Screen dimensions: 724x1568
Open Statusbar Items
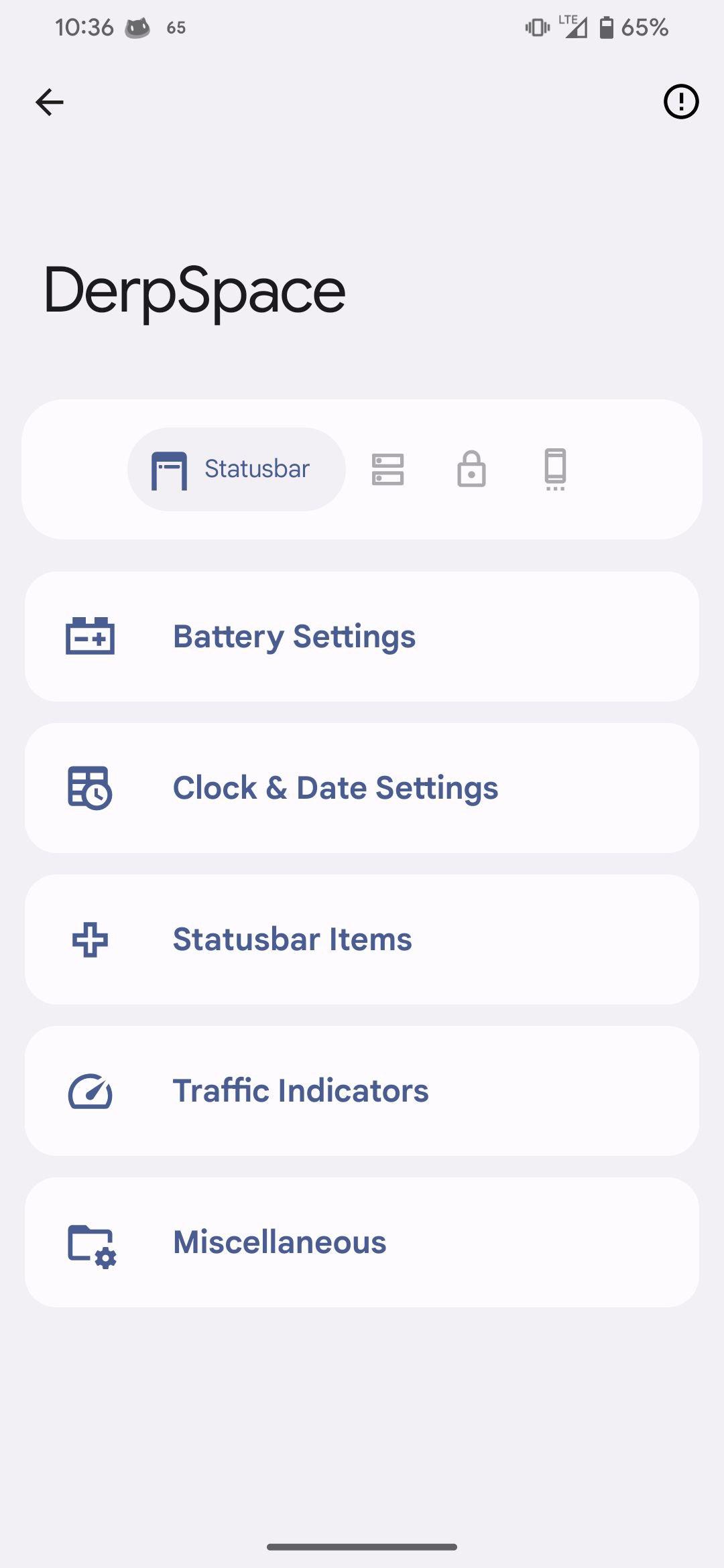(x=362, y=939)
